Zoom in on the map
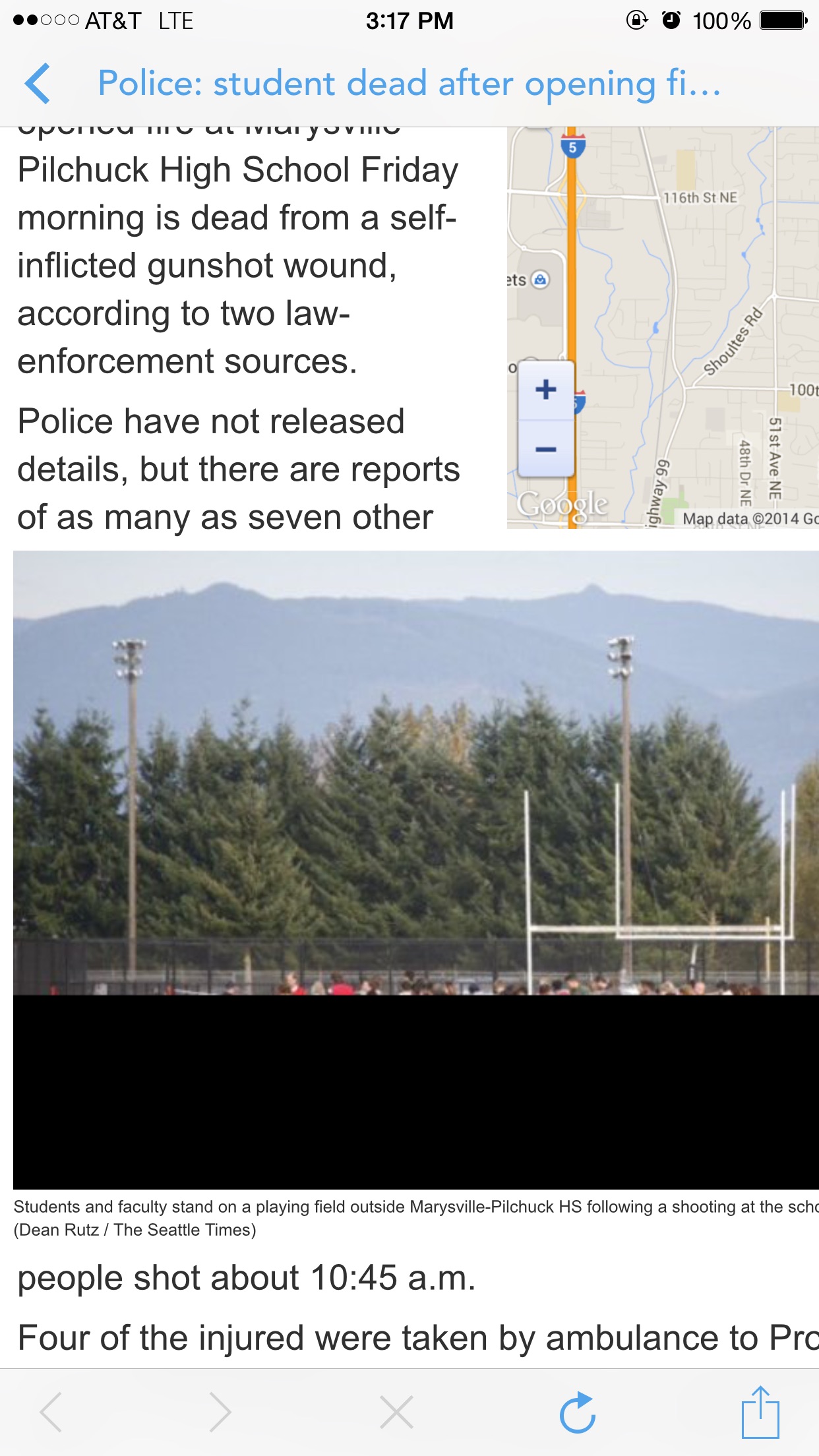 (x=546, y=390)
